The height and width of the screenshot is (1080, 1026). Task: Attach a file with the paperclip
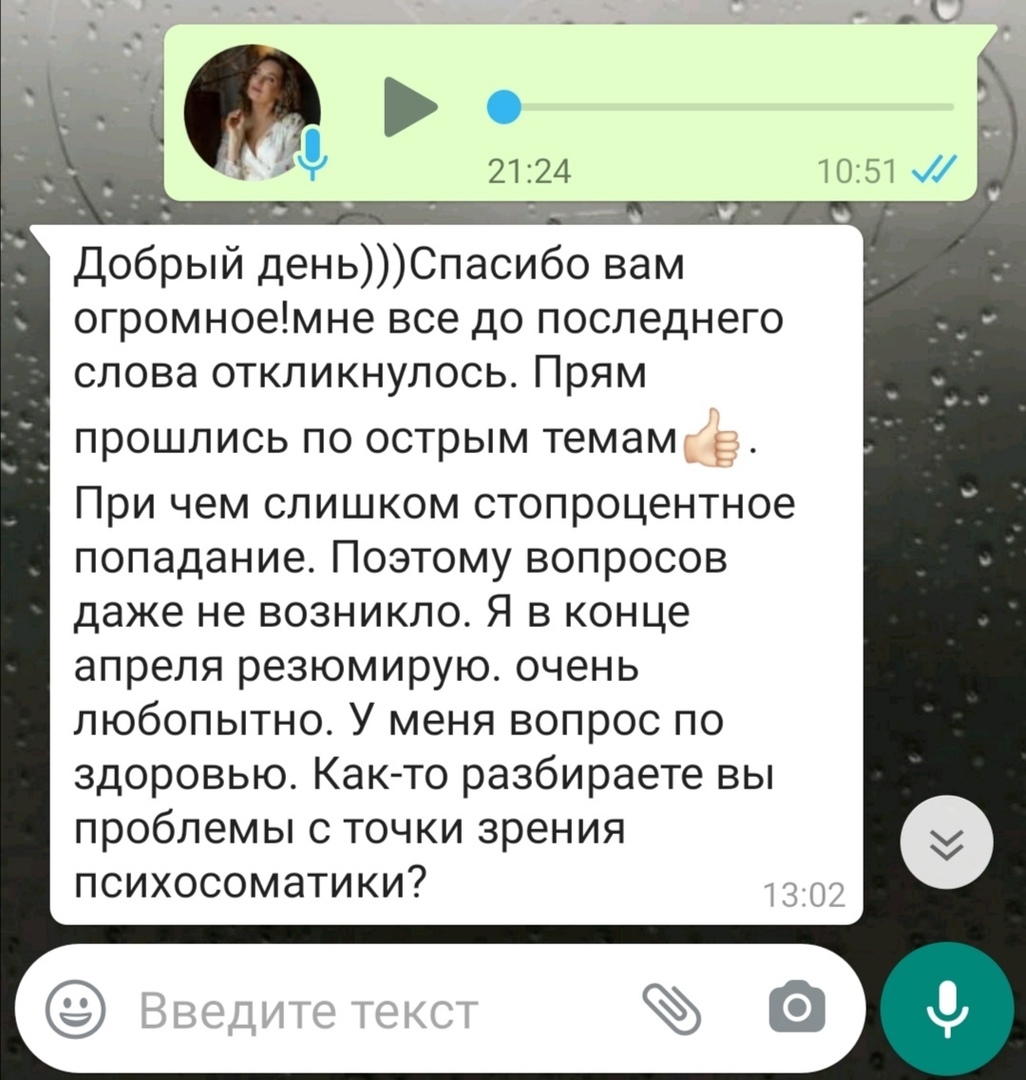(x=671, y=1007)
